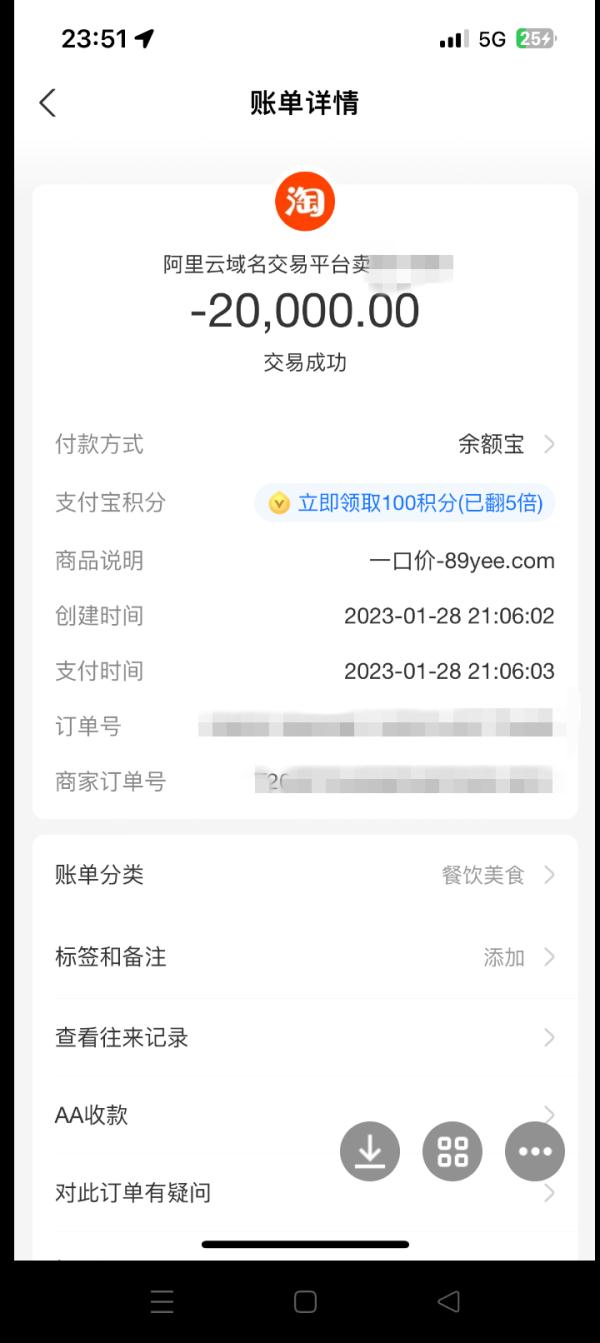
Task: Open the floating three-dots more button
Action: tap(535, 1151)
